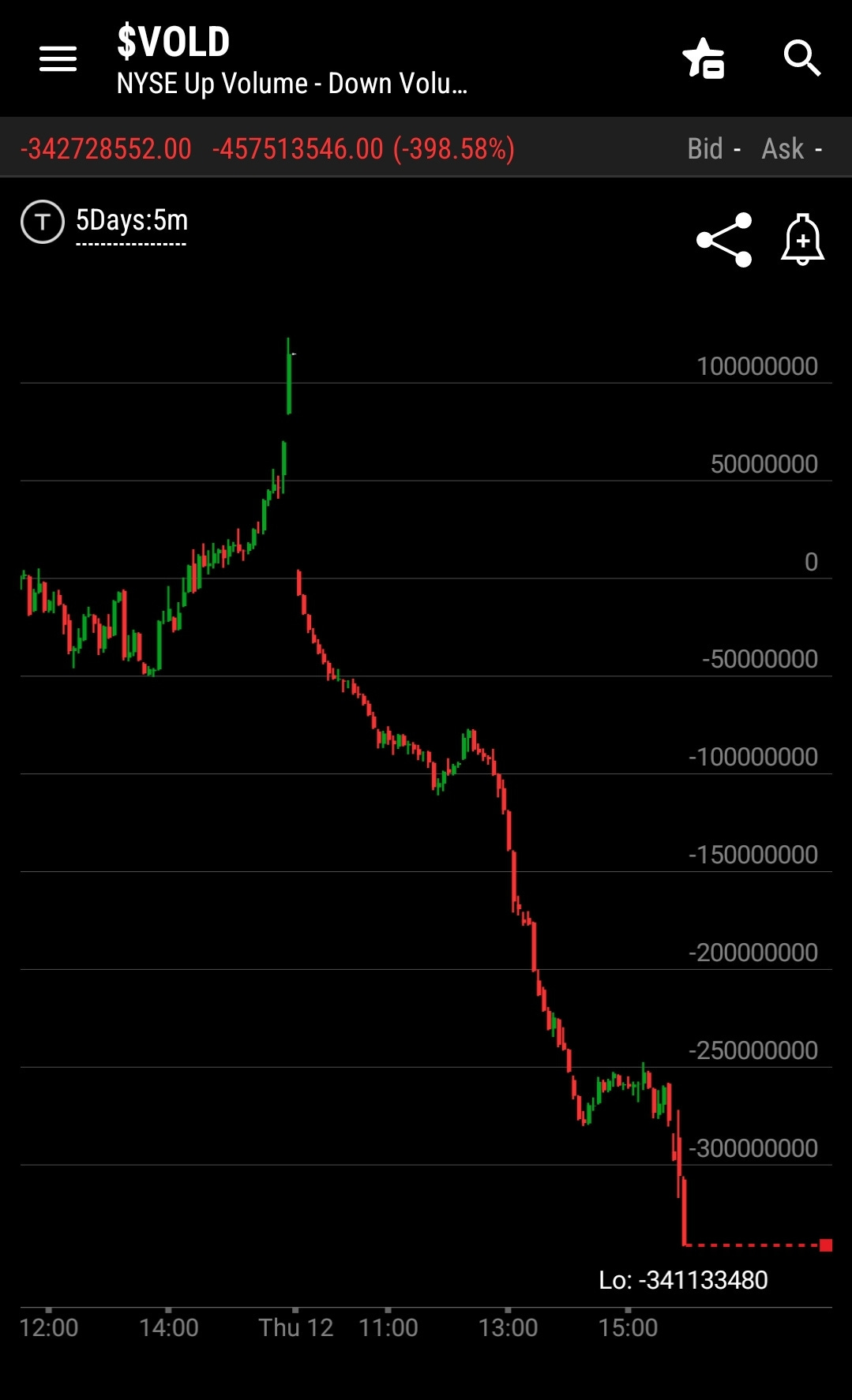Remove $VOLD from watchlist star icon
Image resolution: width=852 pixels, height=1400 pixels.
point(703,58)
